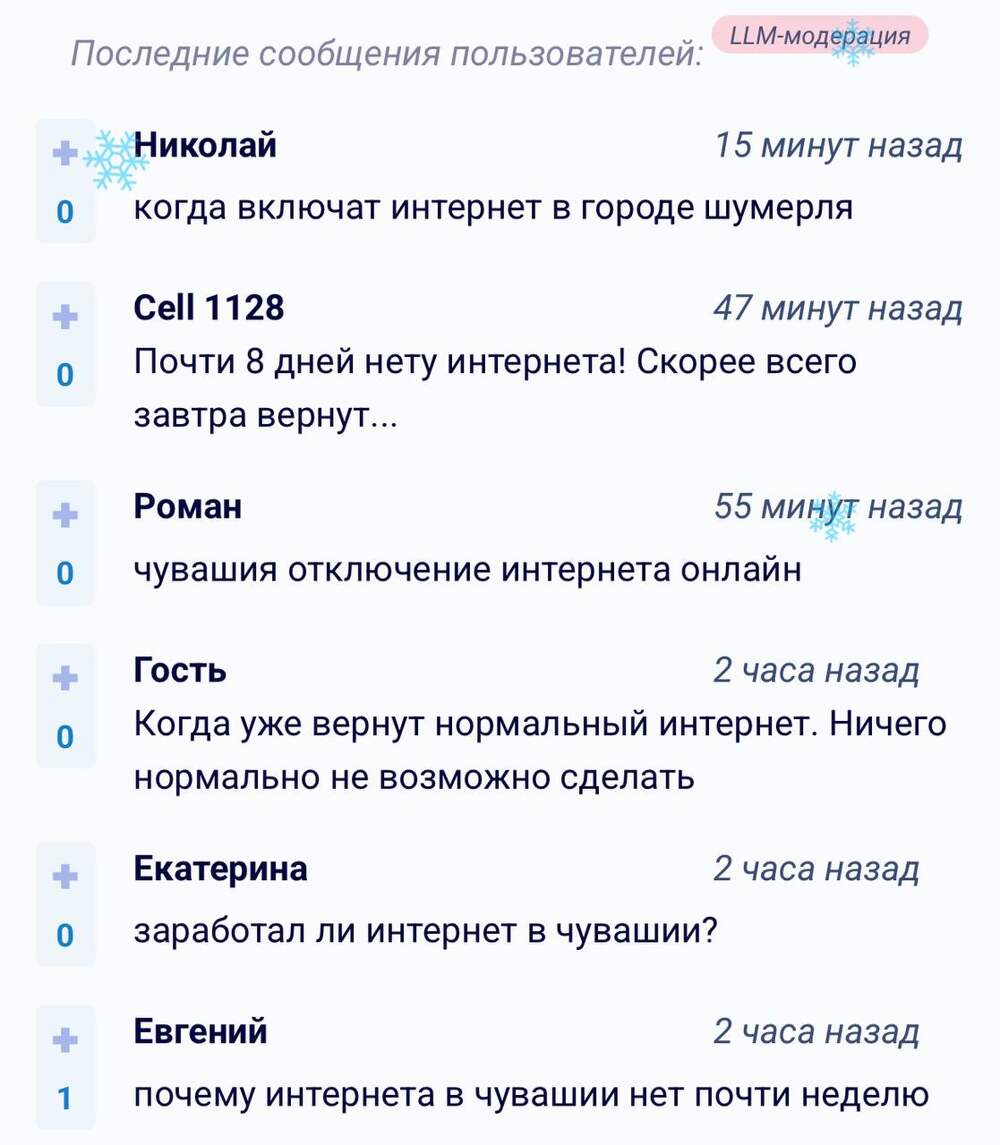Tap the plus next to Роман's comment
Screen dimensions: 1000x1145
(65, 515)
